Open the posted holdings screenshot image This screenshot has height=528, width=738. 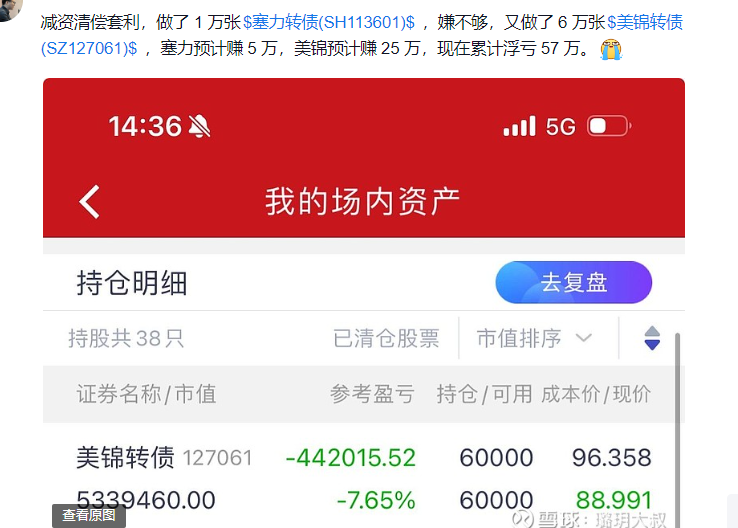[363, 300]
